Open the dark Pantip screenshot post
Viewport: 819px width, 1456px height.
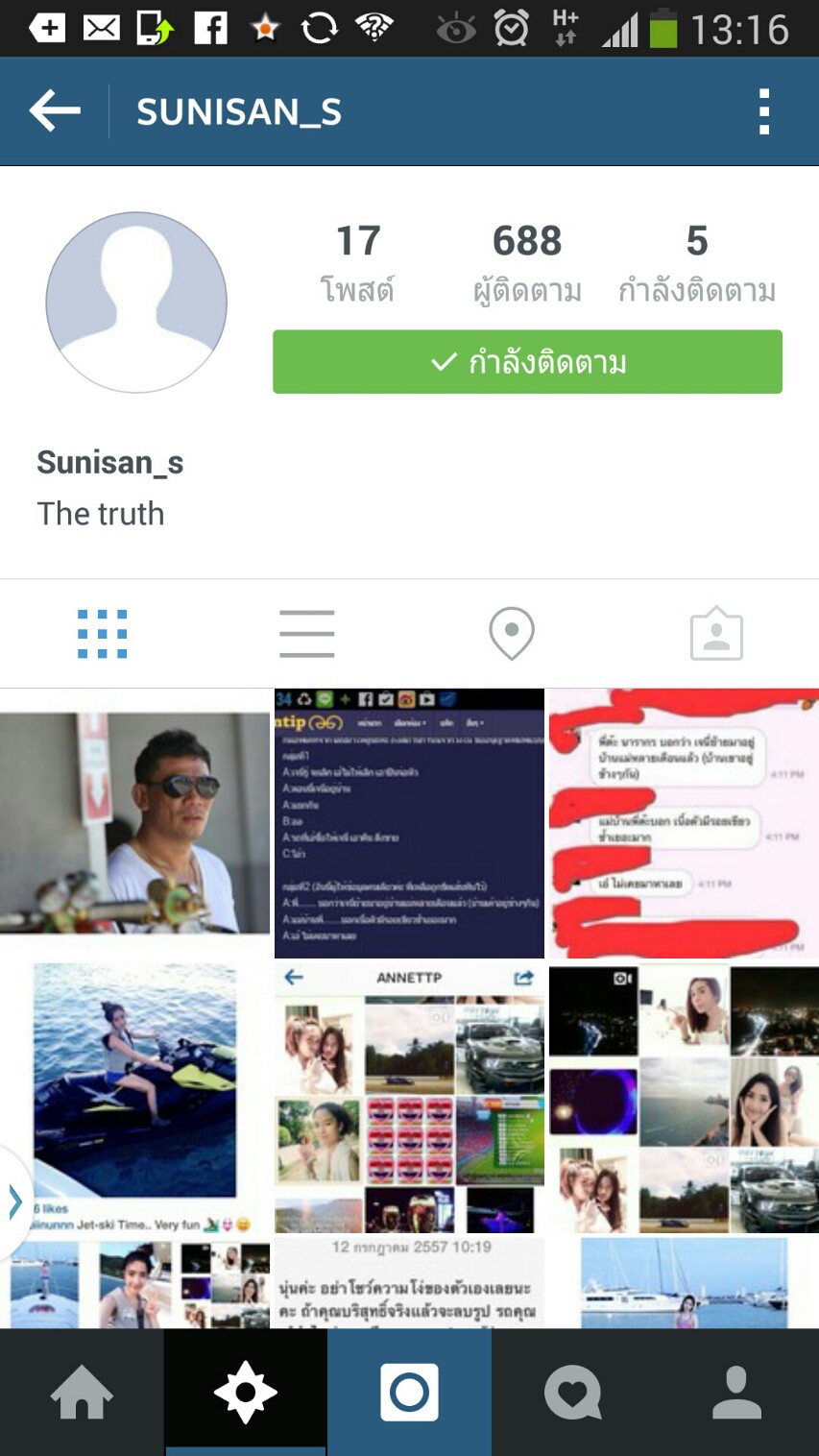409,822
